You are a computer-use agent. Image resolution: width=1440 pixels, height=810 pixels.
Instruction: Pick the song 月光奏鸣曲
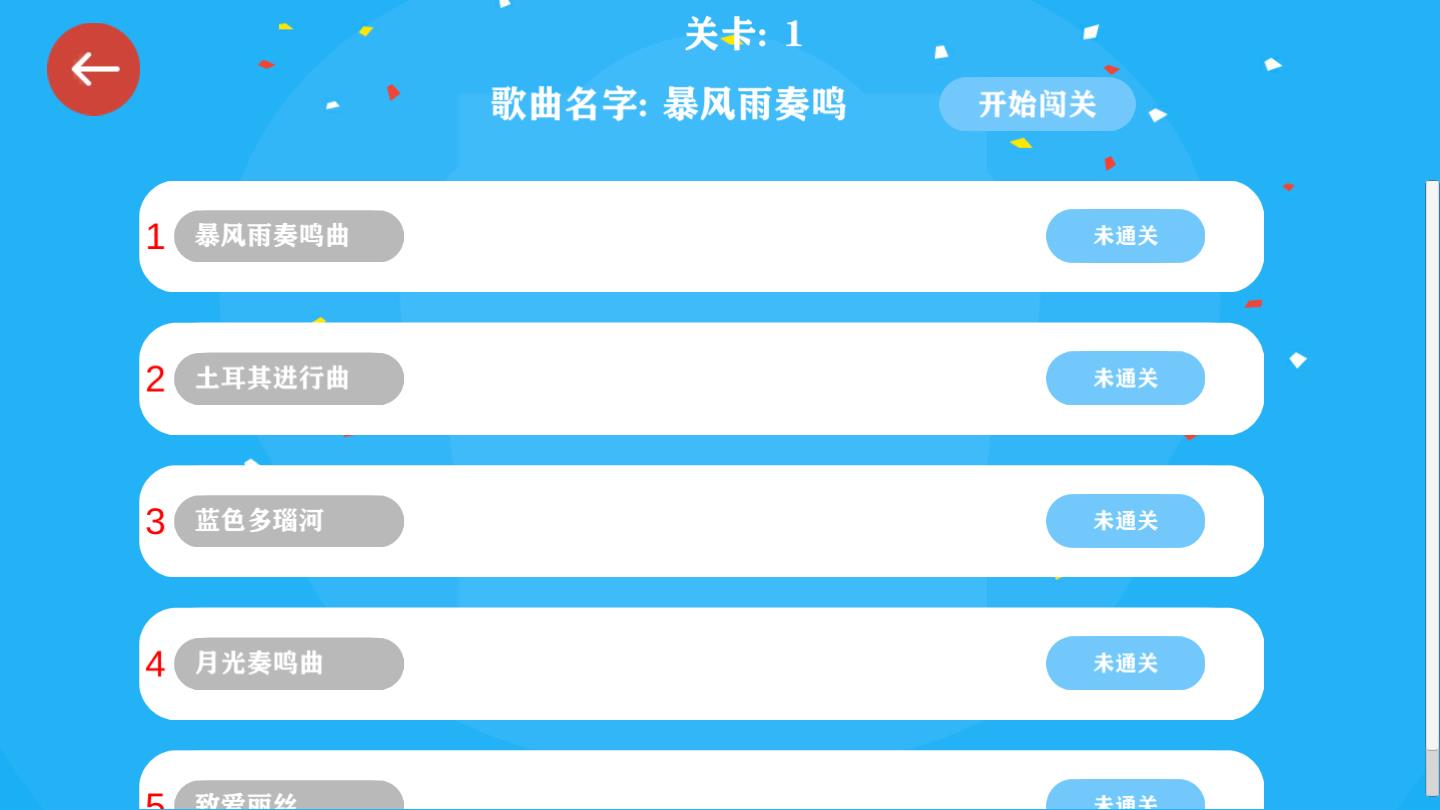288,664
